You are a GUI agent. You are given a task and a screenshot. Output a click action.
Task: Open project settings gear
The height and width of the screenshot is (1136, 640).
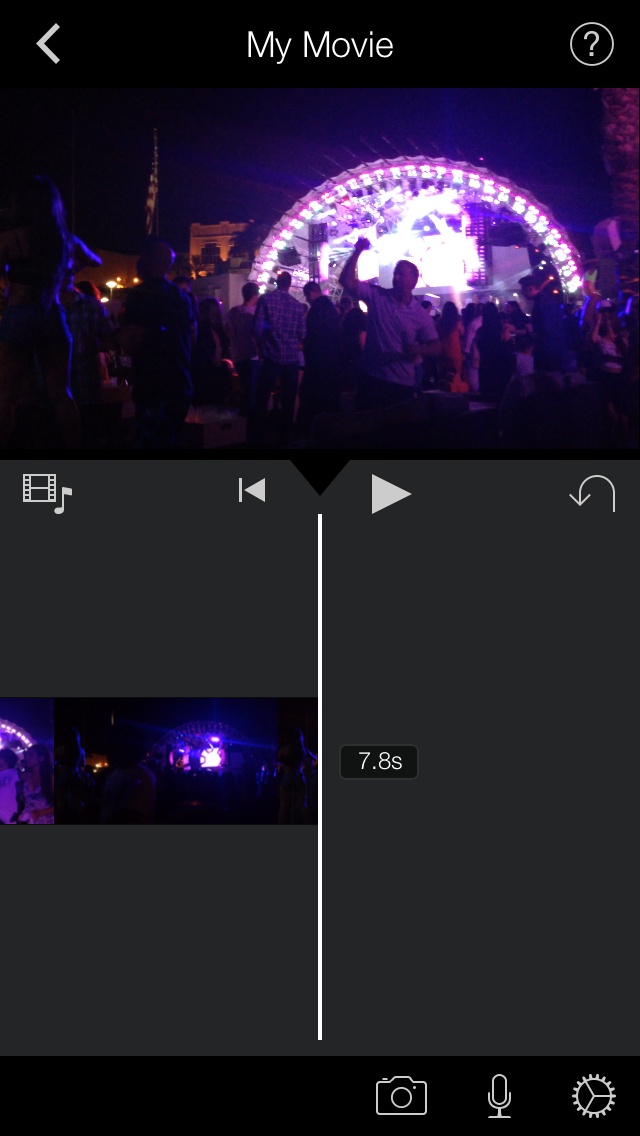pos(594,1096)
